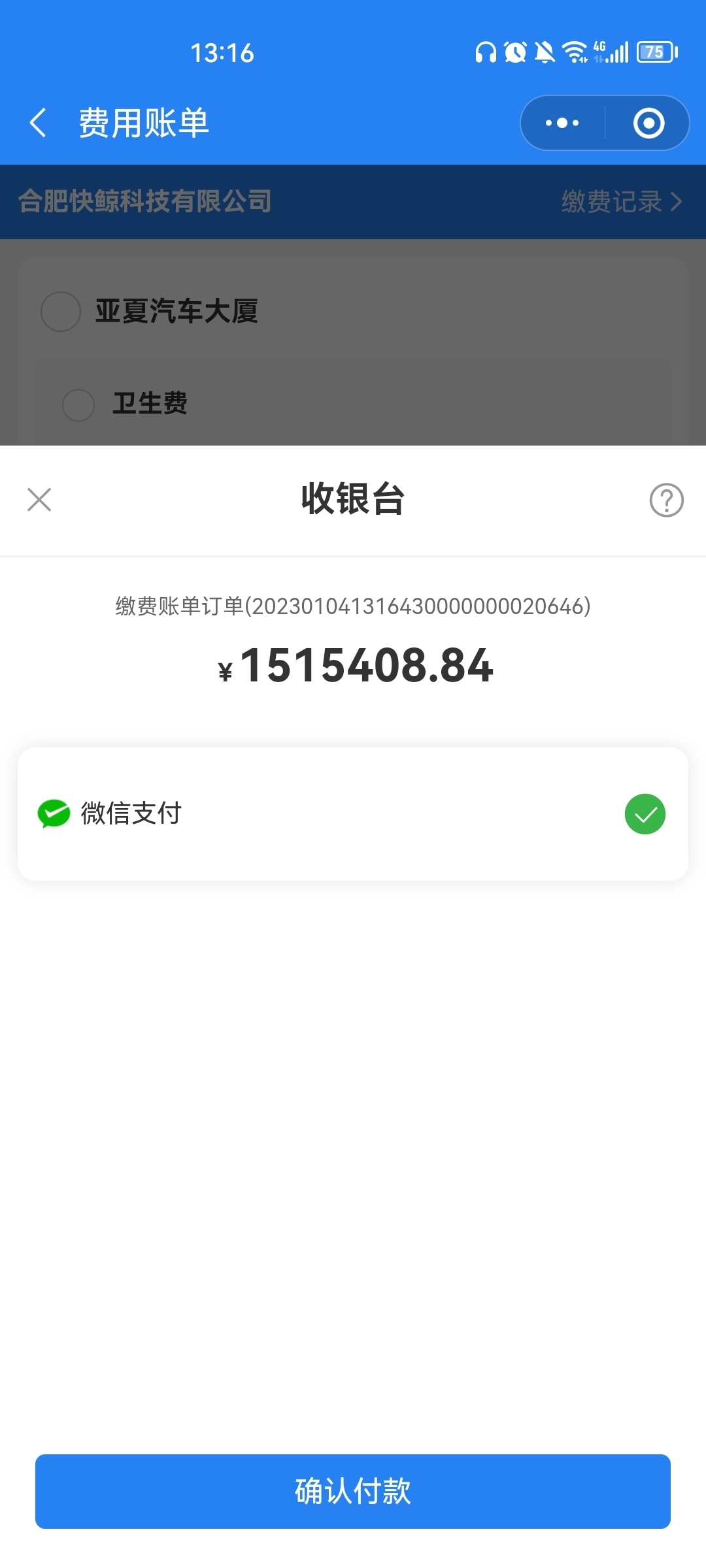The width and height of the screenshot is (706, 1568).
Task: Tap 确认付款 to confirm payment
Action: pyautogui.click(x=353, y=1492)
